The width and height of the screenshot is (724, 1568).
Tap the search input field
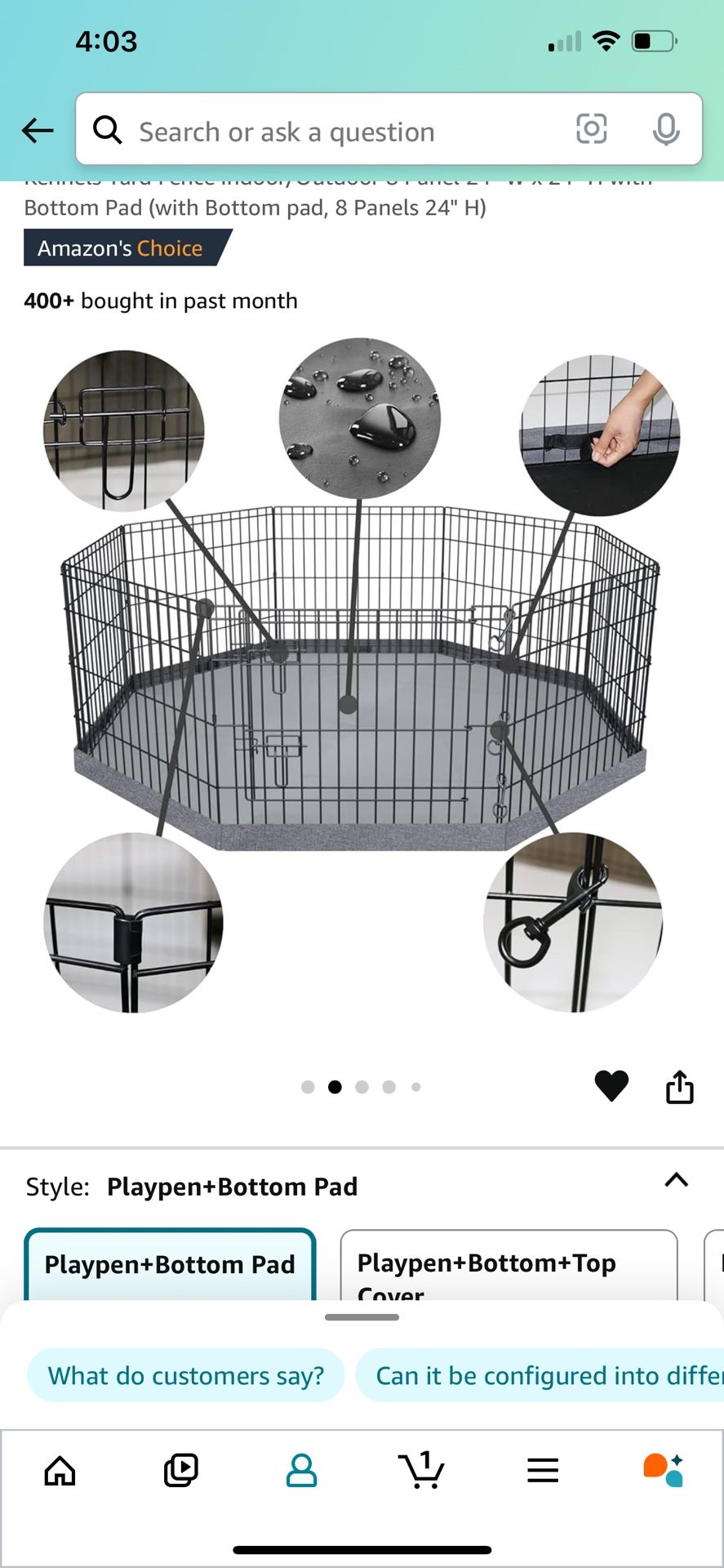coord(326,131)
